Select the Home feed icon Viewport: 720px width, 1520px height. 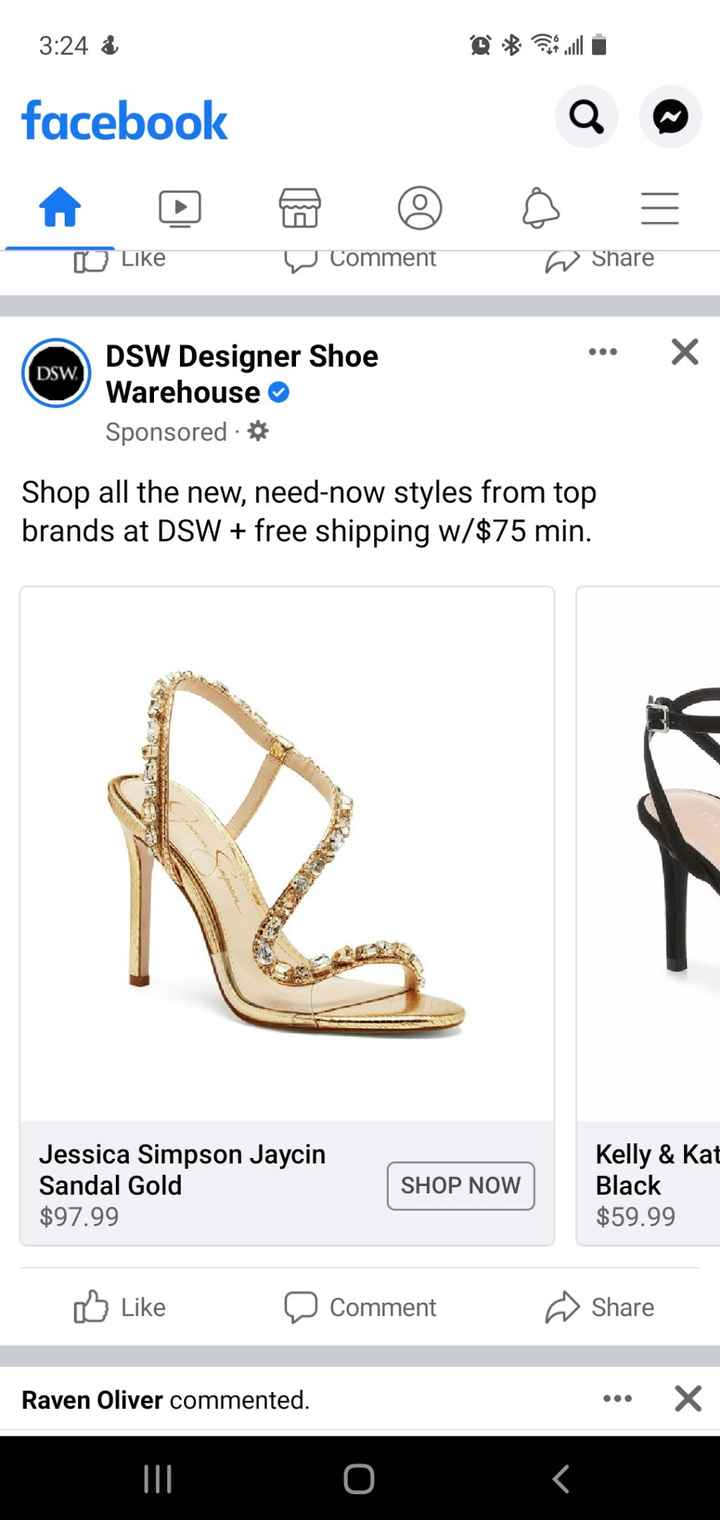coord(59,207)
